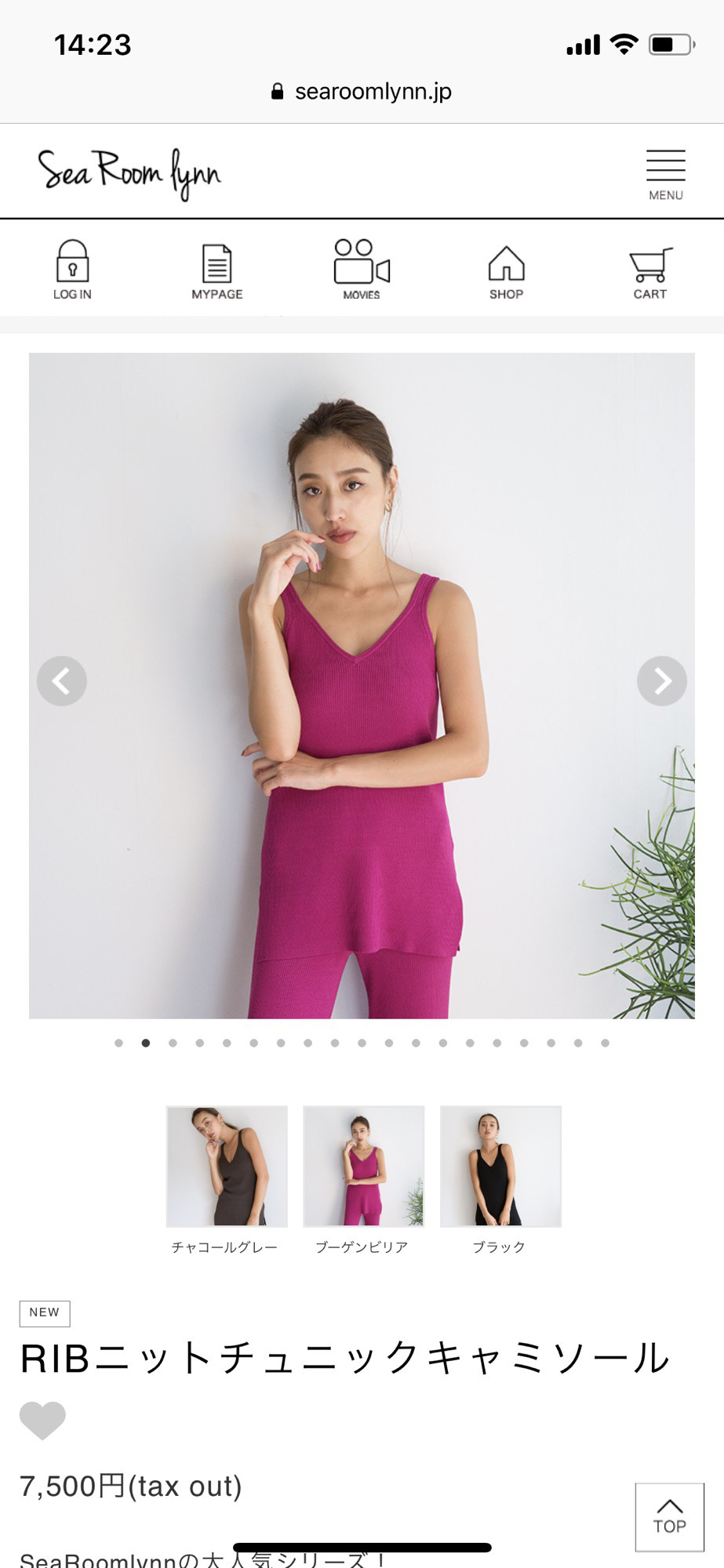Show the next product photo
The width and height of the screenshot is (724, 1568).
(x=661, y=681)
